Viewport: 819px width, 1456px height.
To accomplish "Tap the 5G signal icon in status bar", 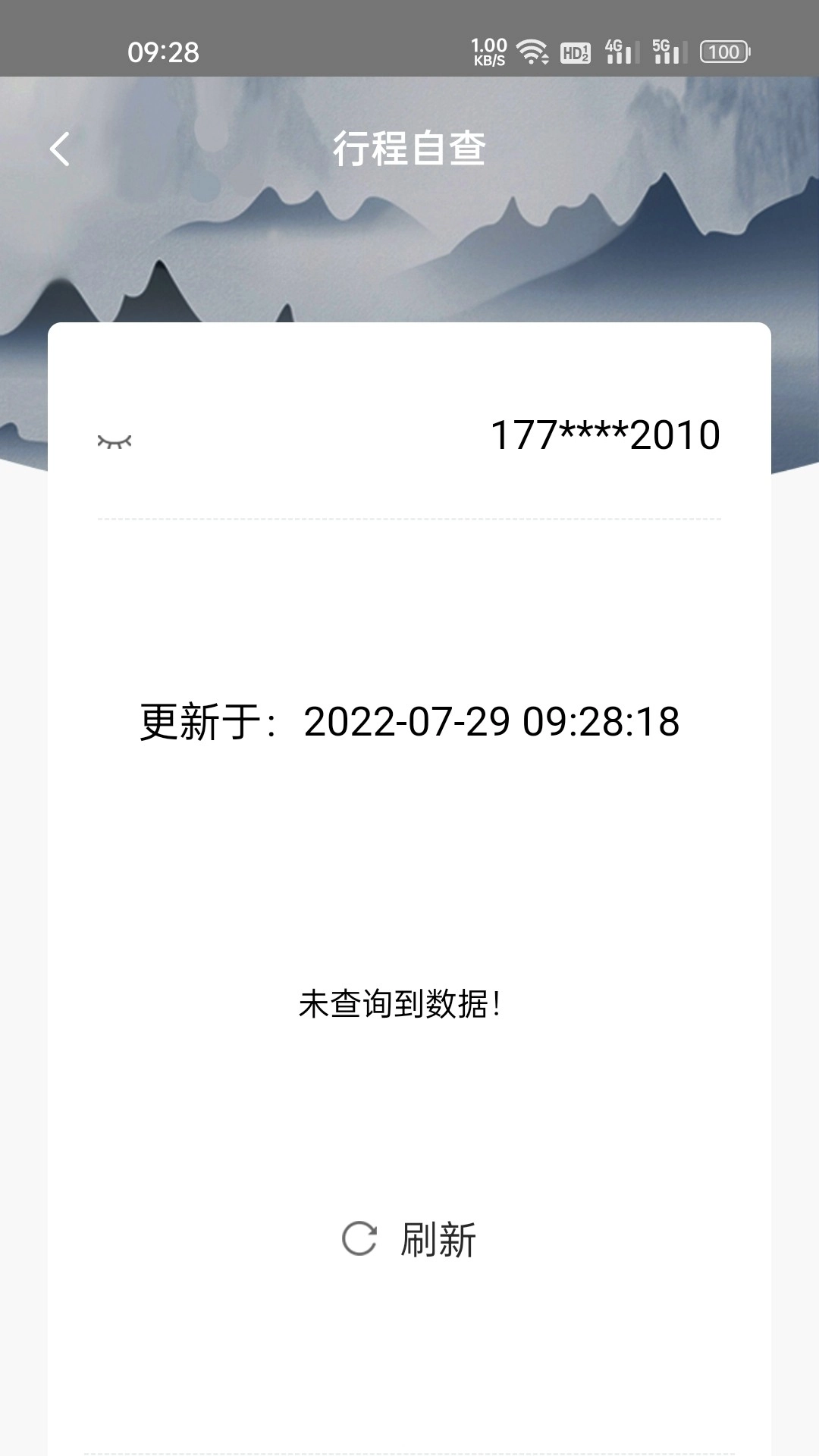I will pyautogui.click(x=667, y=52).
